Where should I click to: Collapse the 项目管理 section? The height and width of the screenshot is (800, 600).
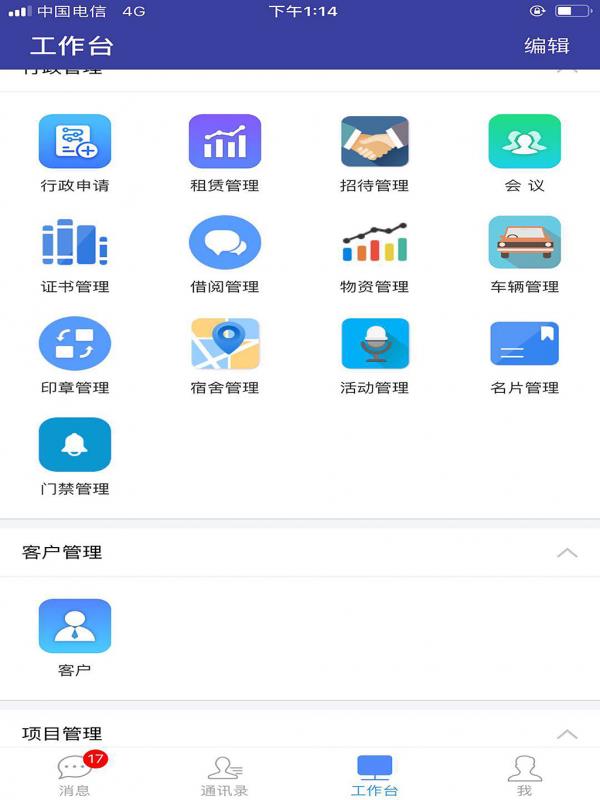click(x=567, y=733)
